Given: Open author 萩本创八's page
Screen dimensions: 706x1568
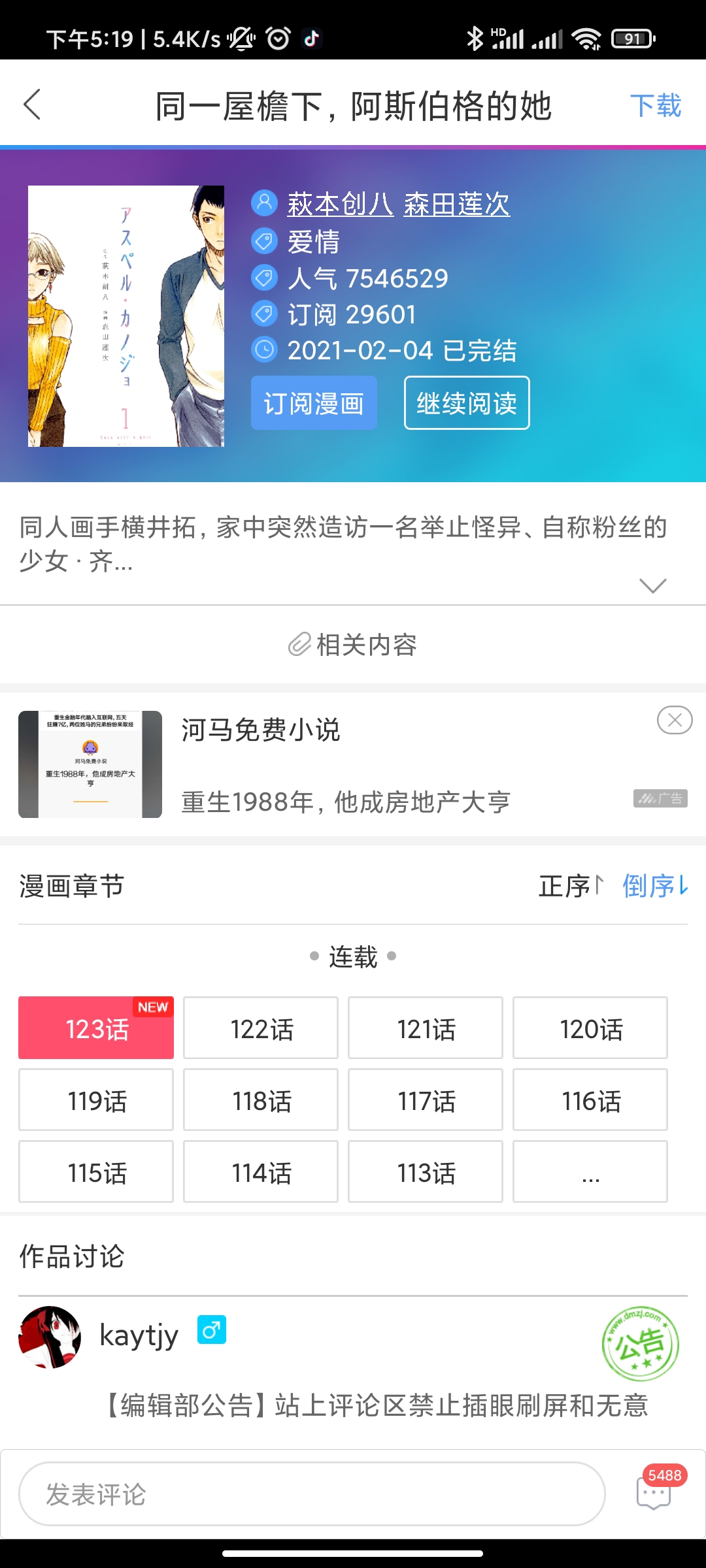Looking at the screenshot, I should click(340, 204).
